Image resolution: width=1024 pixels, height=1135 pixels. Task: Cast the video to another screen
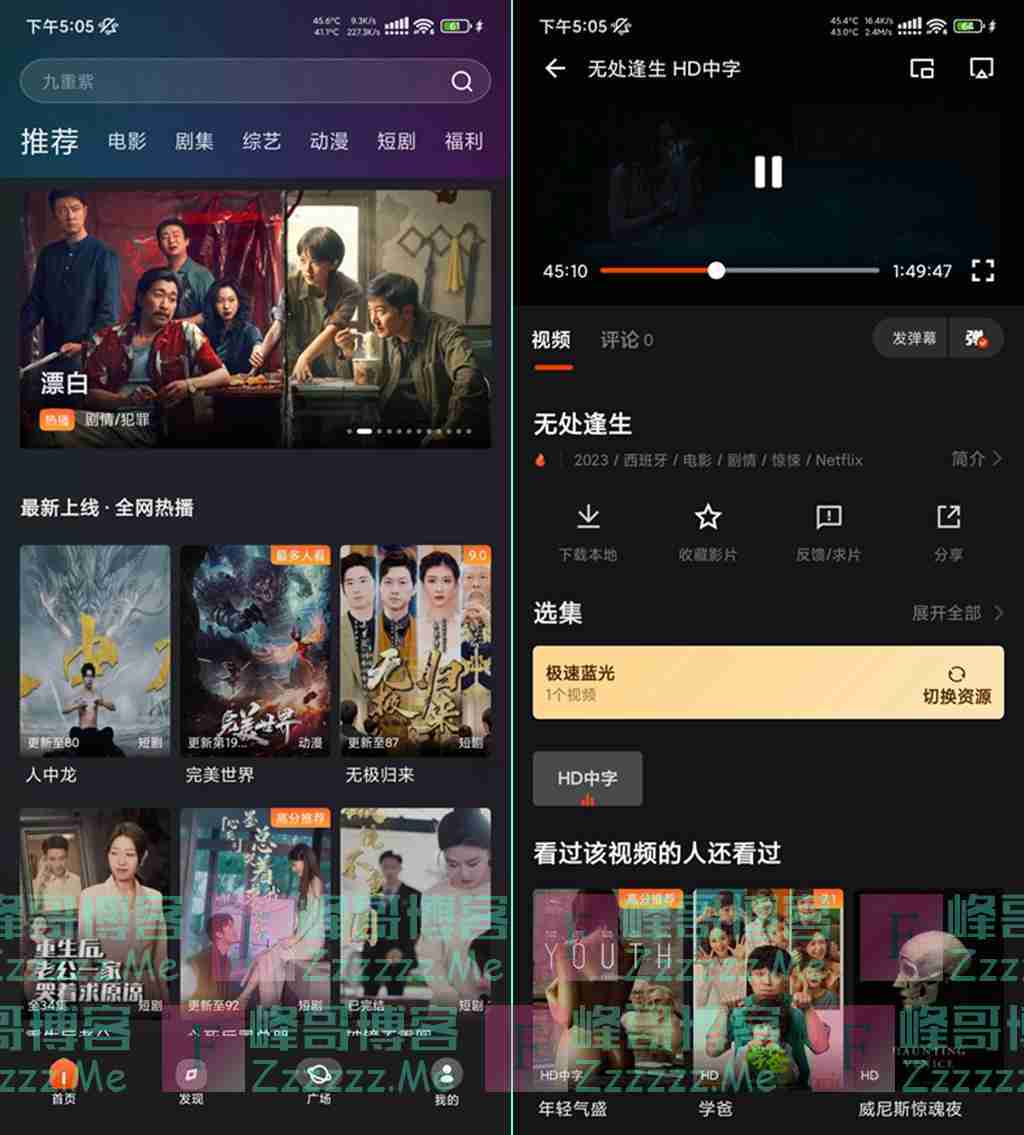(982, 68)
